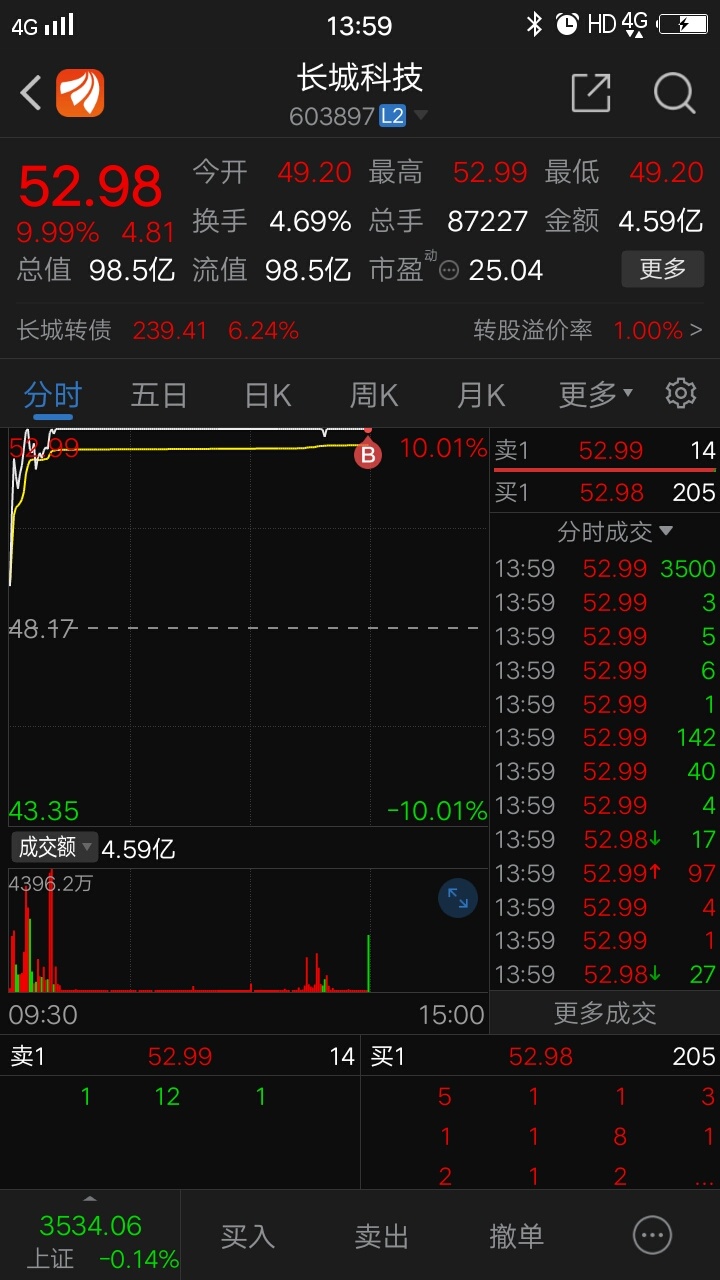Select the 分时 chart tab

click(53, 394)
